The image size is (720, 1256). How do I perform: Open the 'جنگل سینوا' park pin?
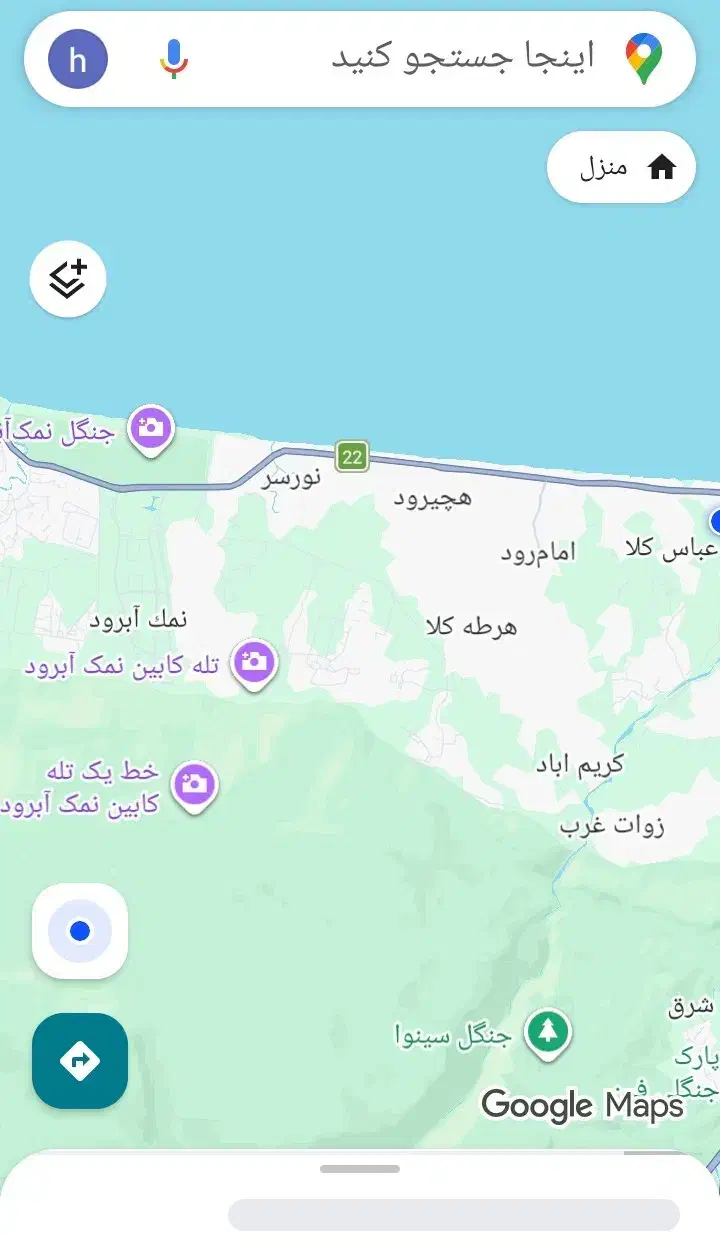point(547,1031)
